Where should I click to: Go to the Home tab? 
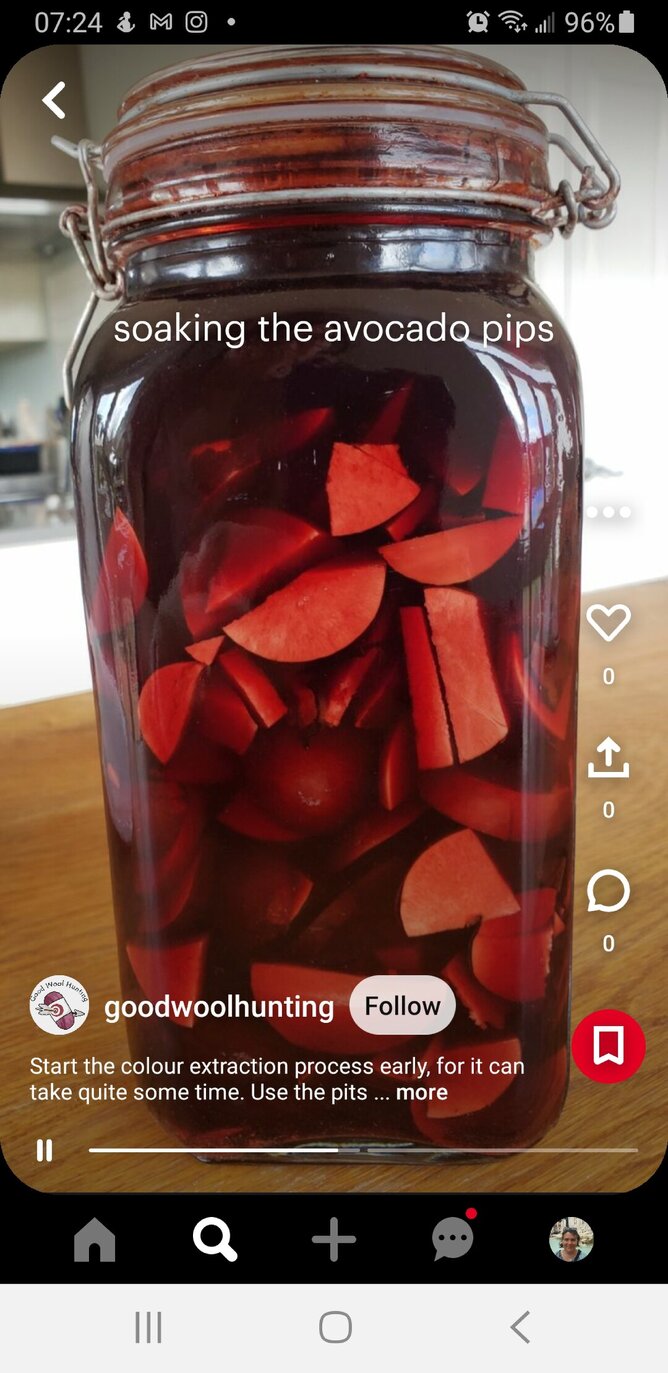coord(95,1241)
